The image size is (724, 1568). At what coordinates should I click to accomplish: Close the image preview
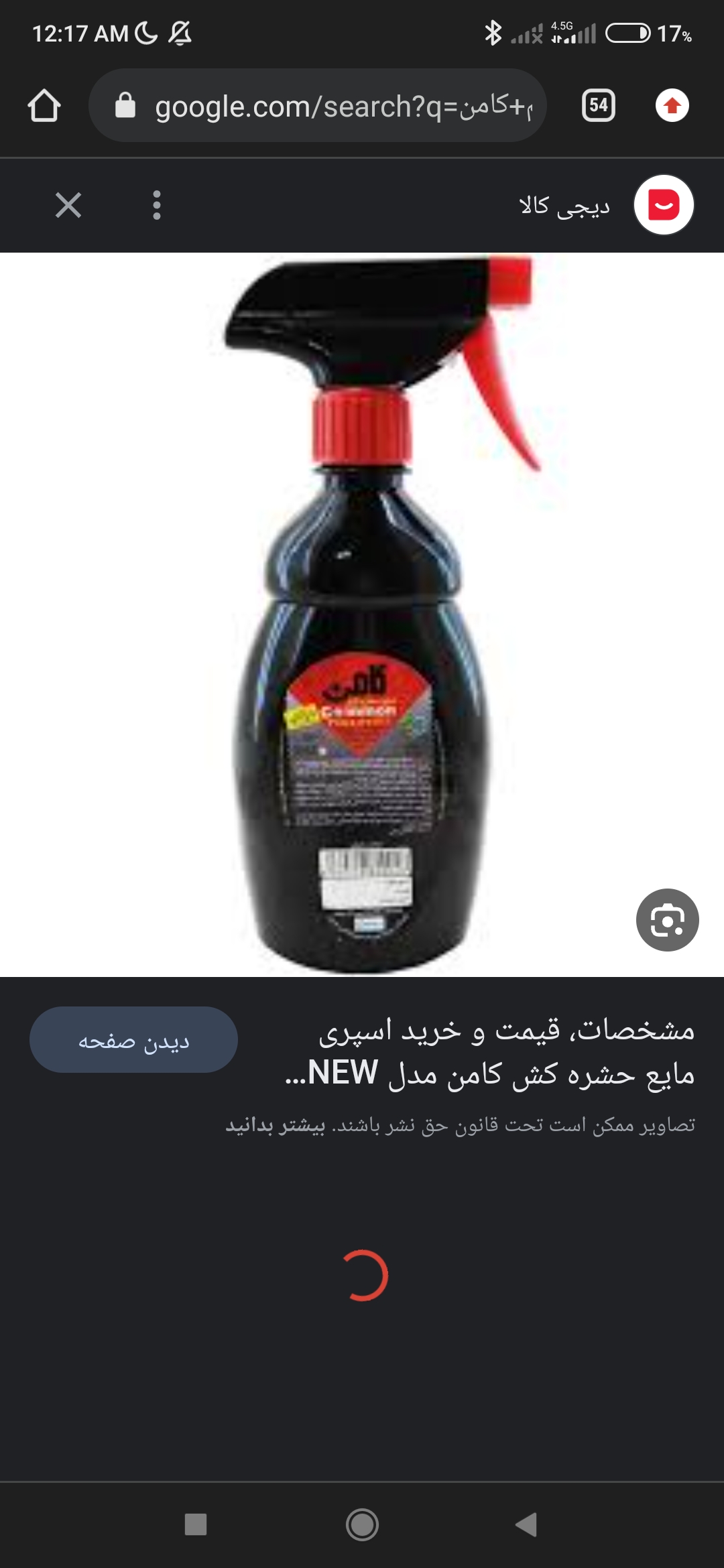click(x=68, y=205)
